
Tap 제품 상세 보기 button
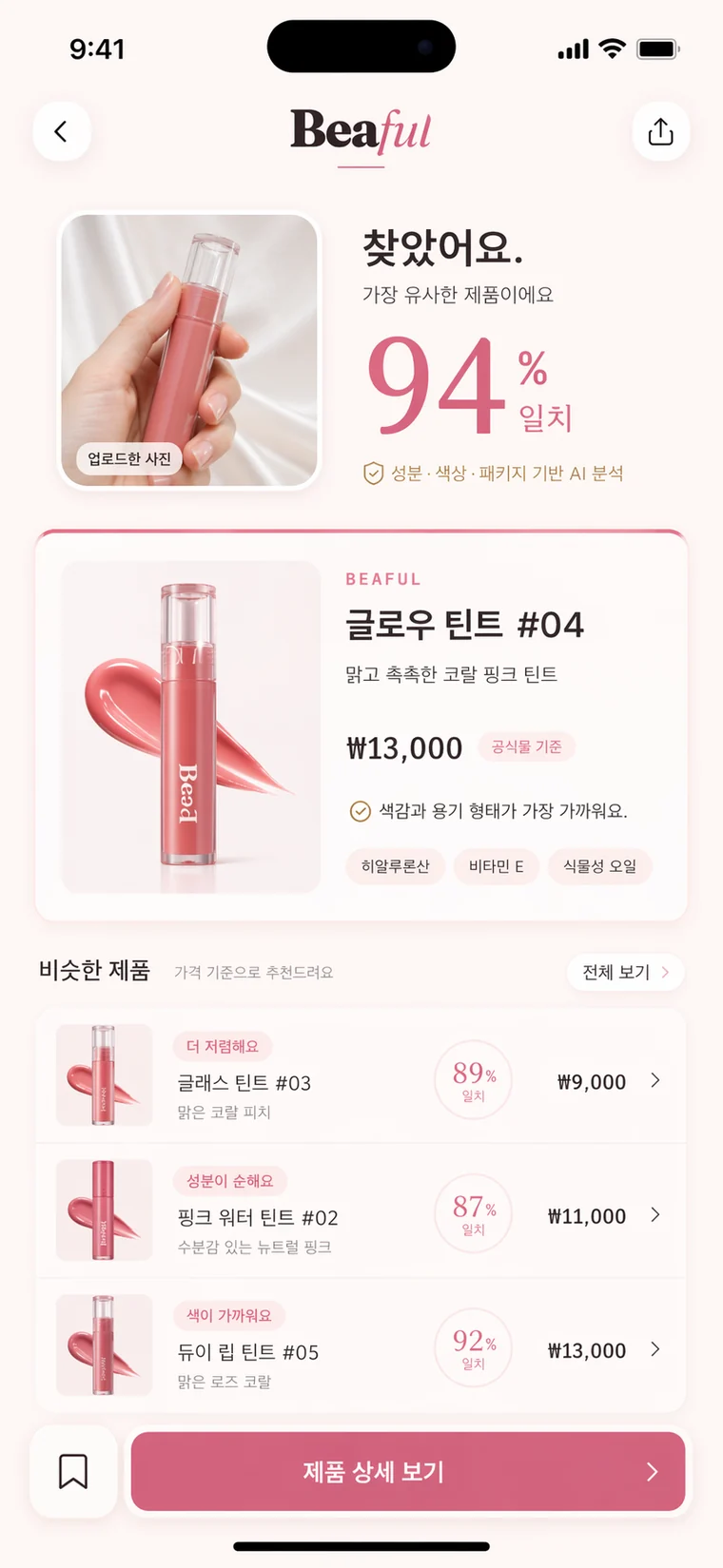click(407, 1471)
